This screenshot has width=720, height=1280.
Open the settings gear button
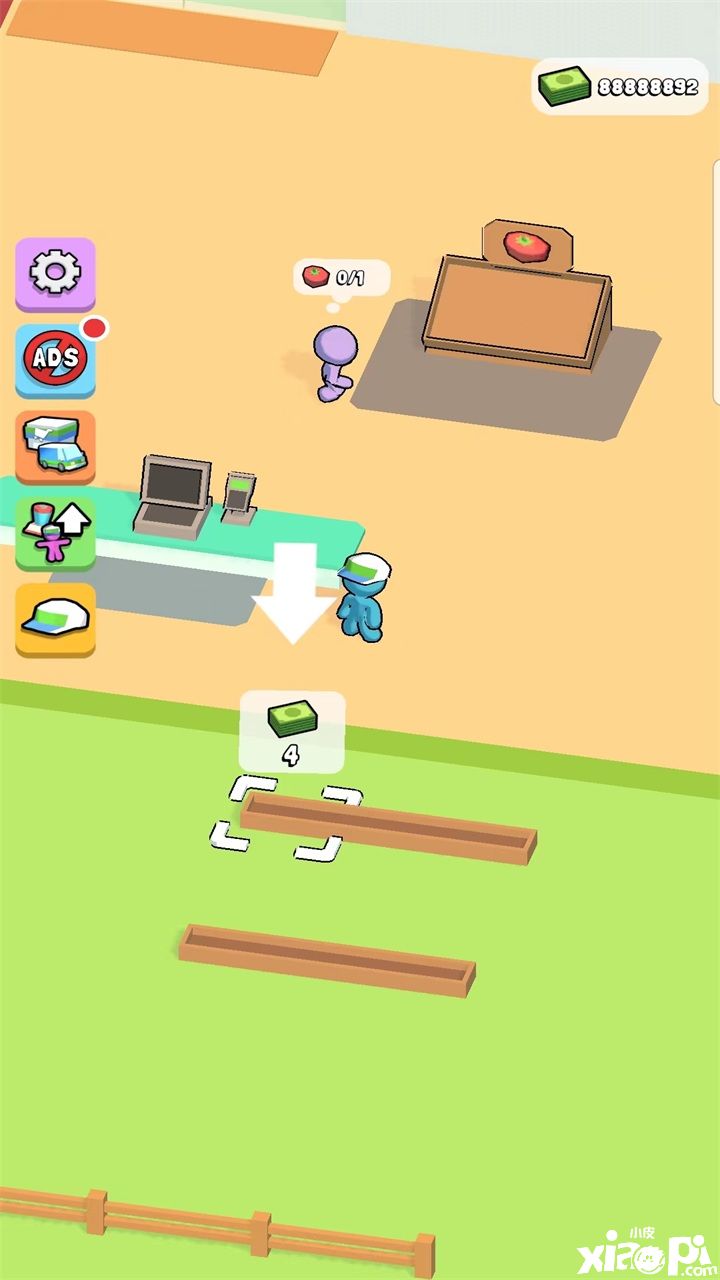(x=55, y=272)
